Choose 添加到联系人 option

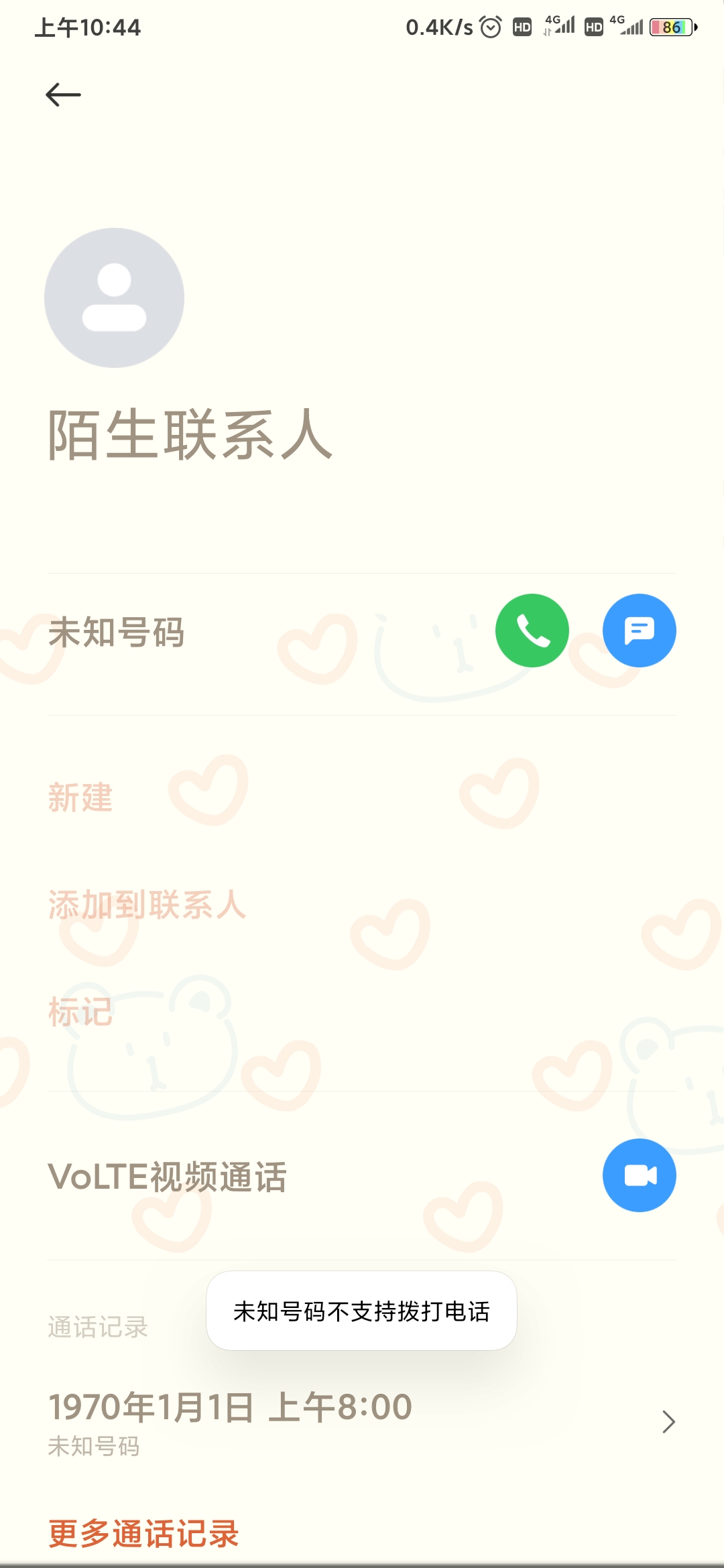point(147,905)
